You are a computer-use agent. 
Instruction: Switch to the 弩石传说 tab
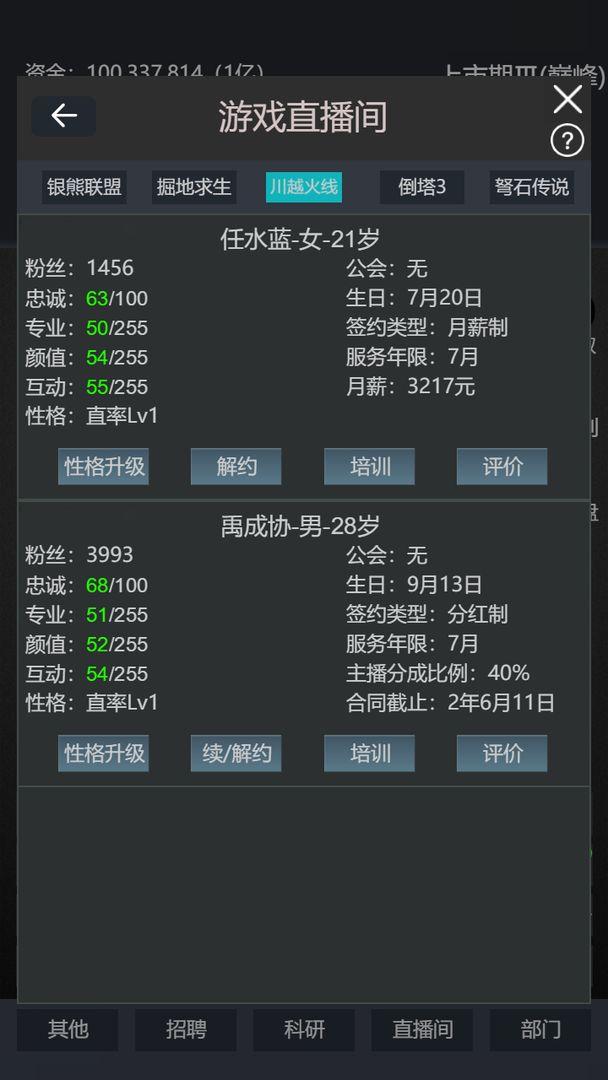(532, 187)
